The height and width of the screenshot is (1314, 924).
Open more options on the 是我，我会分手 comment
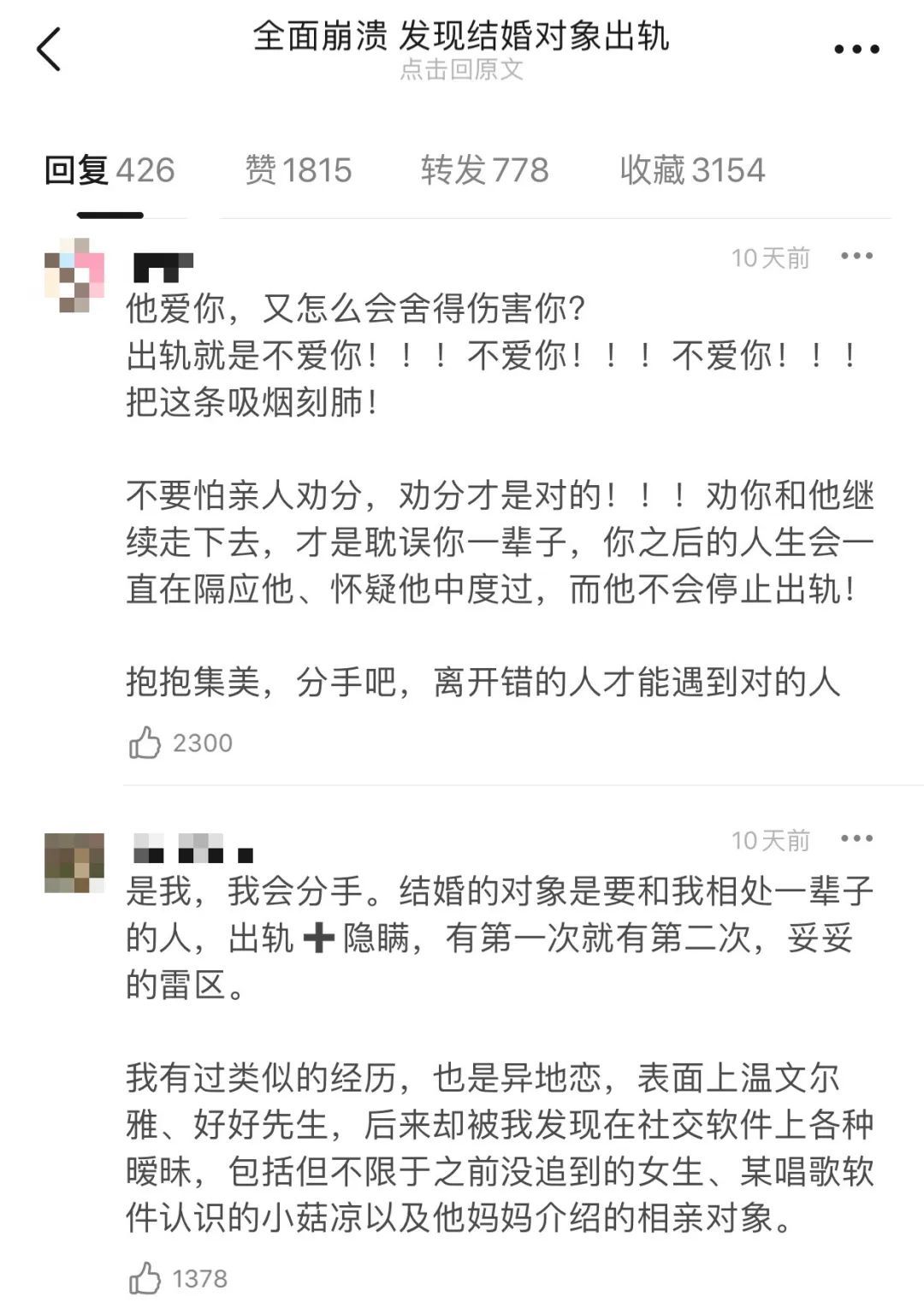(856, 838)
